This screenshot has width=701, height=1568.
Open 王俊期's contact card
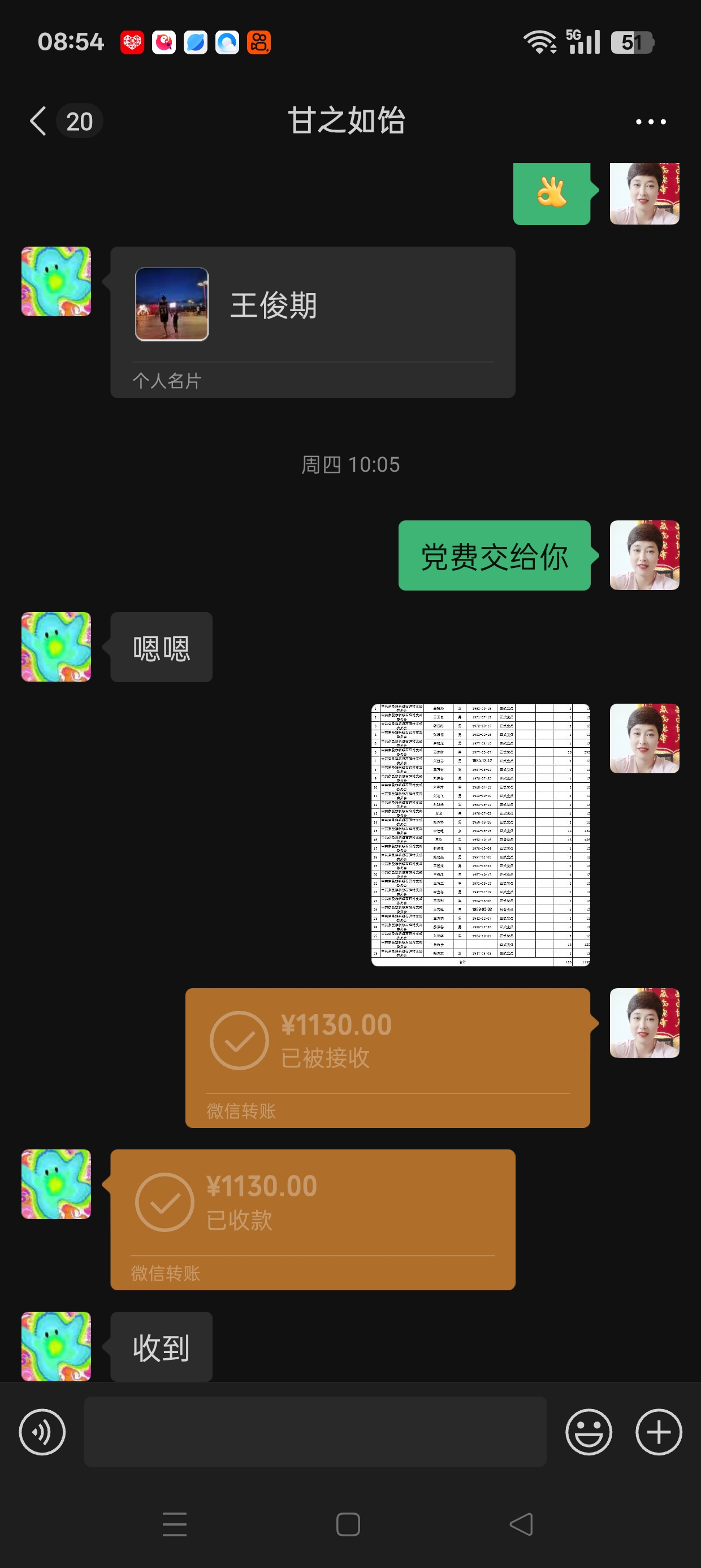pos(313,322)
